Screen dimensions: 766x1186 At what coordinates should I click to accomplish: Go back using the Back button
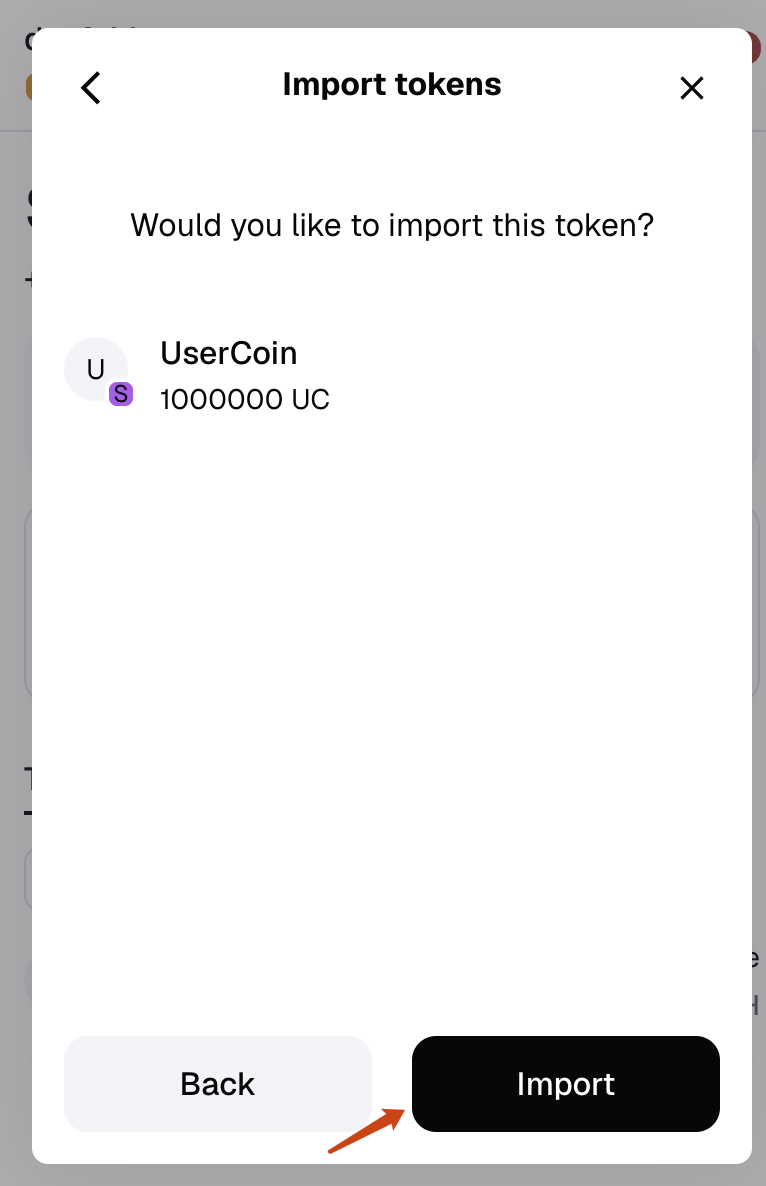217,1084
